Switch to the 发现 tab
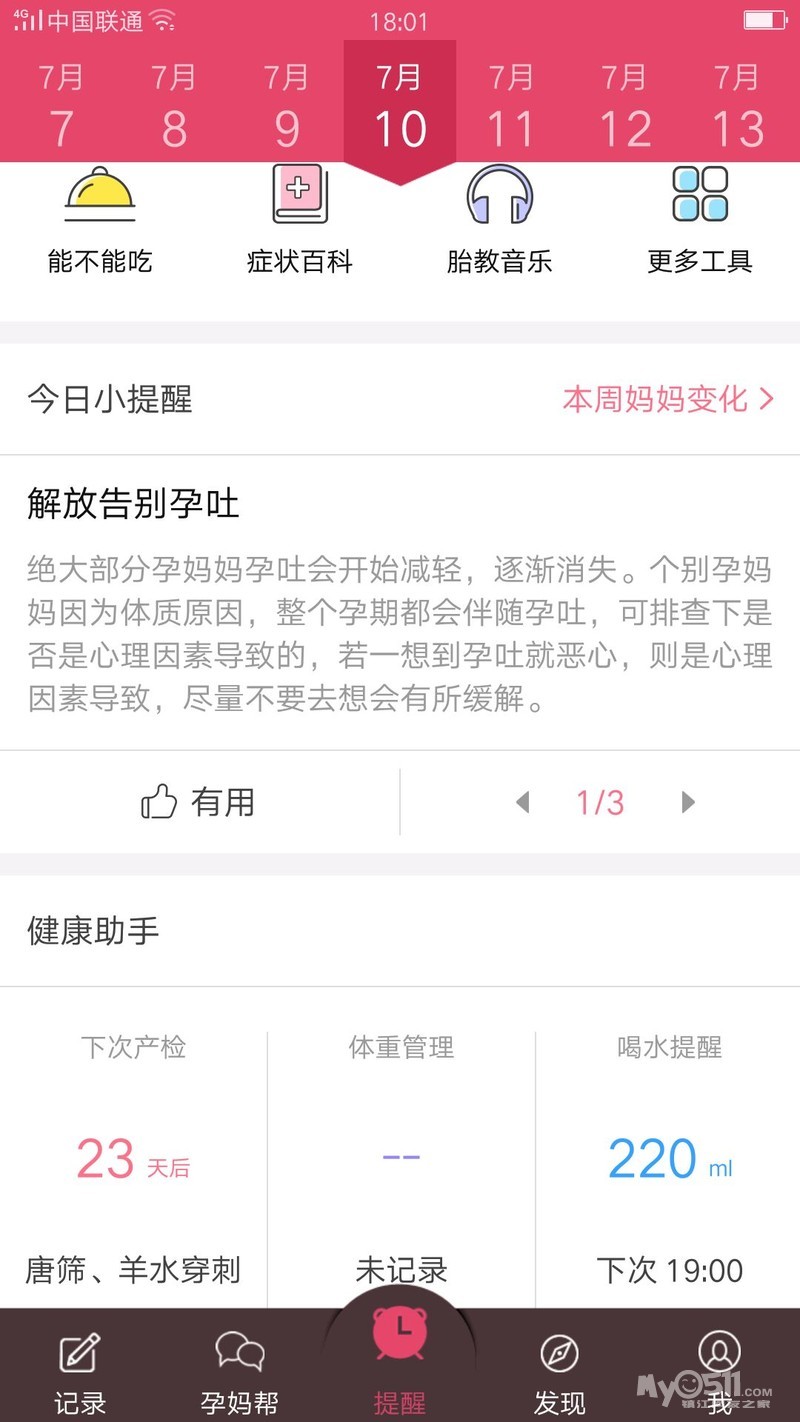Image resolution: width=800 pixels, height=1422 pixels. click(x=559, y=1372)
